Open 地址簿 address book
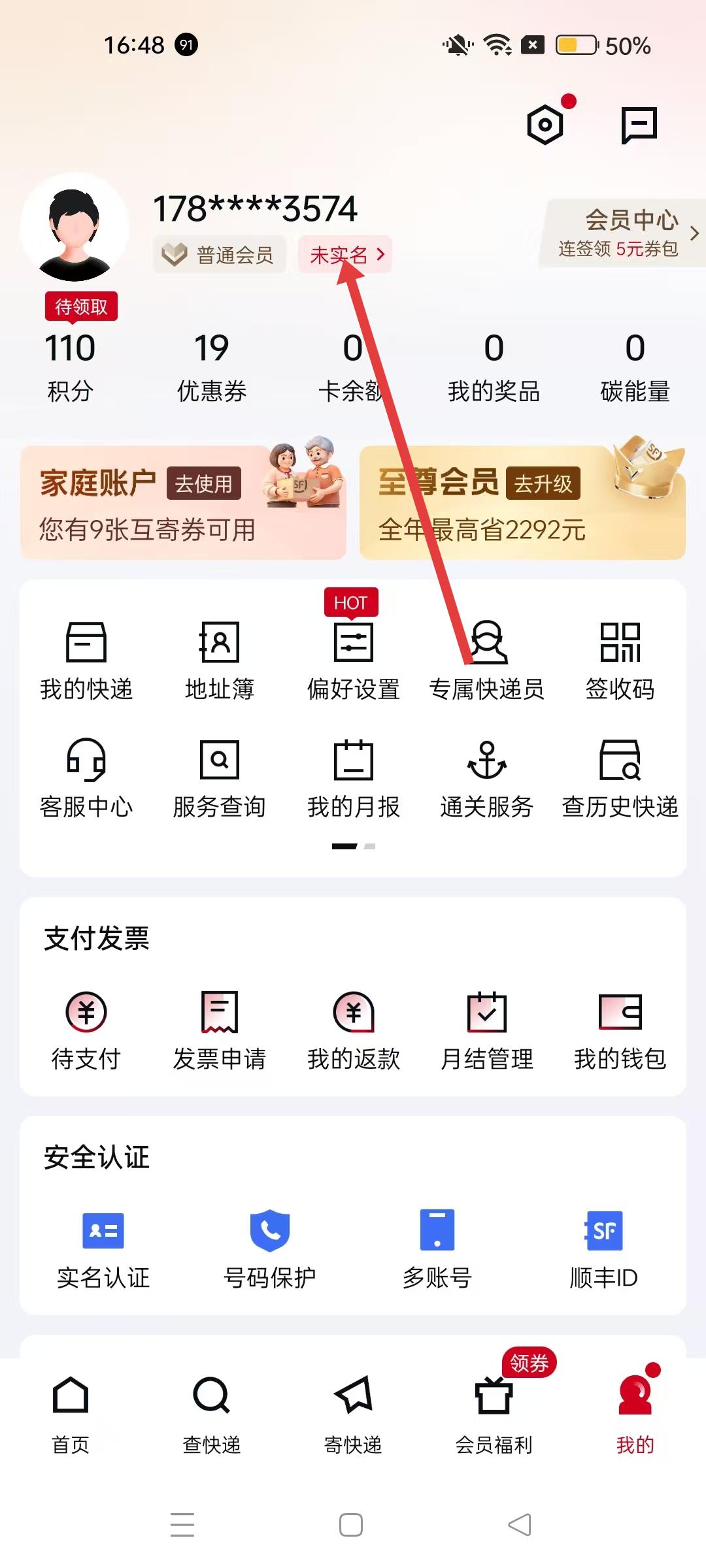 [x=219, y=661]
